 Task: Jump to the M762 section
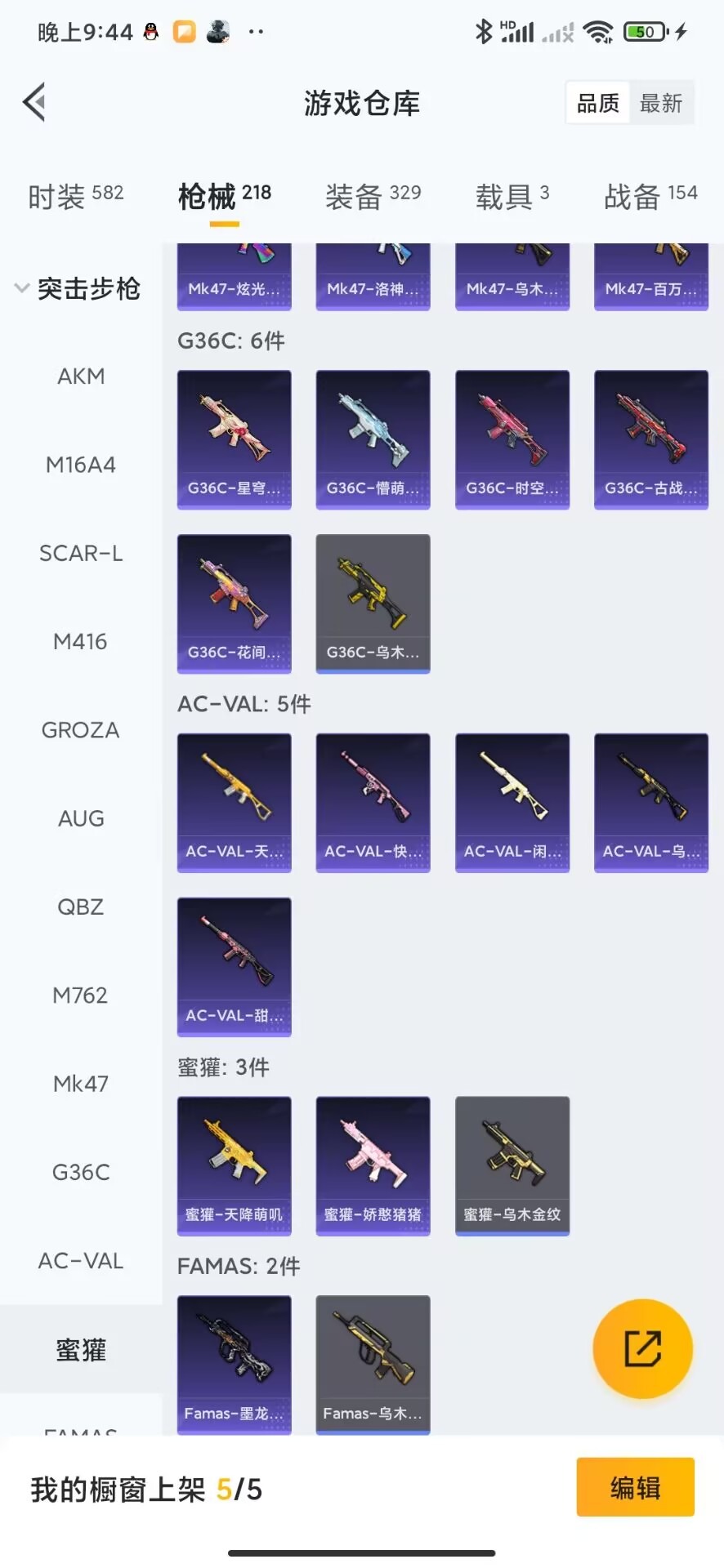(81, 996)
